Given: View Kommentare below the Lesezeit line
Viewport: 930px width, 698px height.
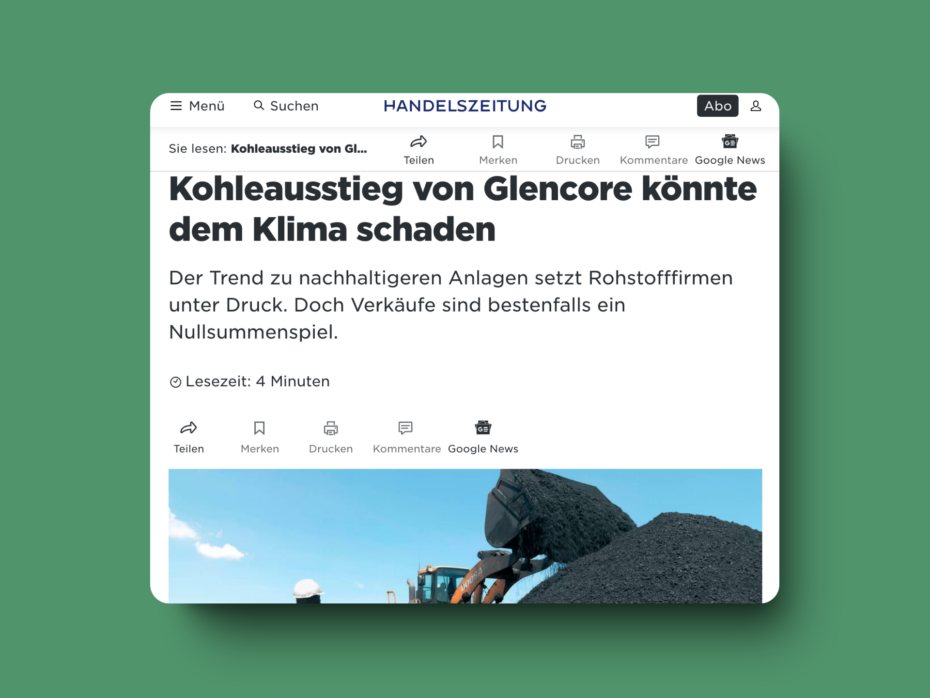Looking at the screenshot, I should [406, 437].
